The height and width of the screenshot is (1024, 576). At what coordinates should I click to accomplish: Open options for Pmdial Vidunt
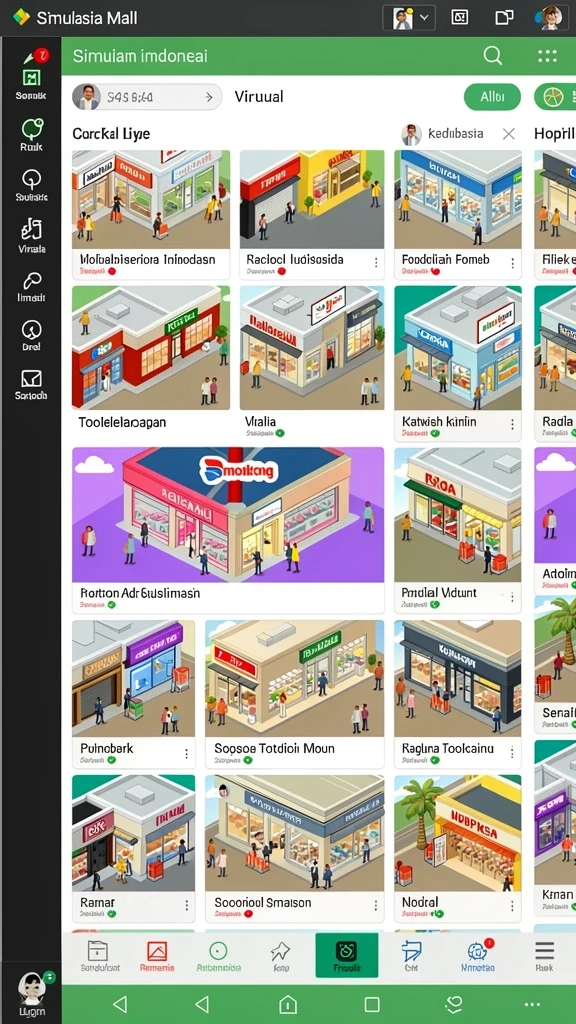click(512, 597)
